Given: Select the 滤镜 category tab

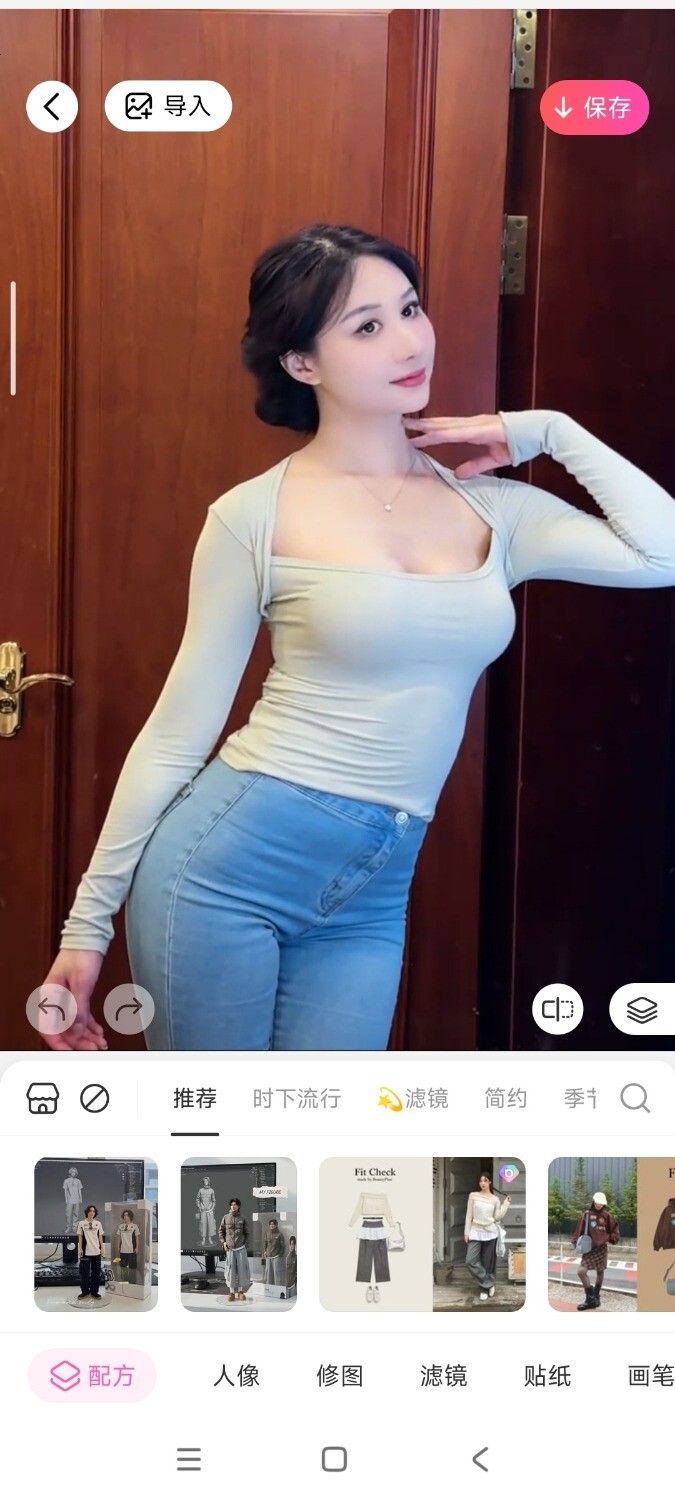Looking at the screenshot, I should (413, 1099).
